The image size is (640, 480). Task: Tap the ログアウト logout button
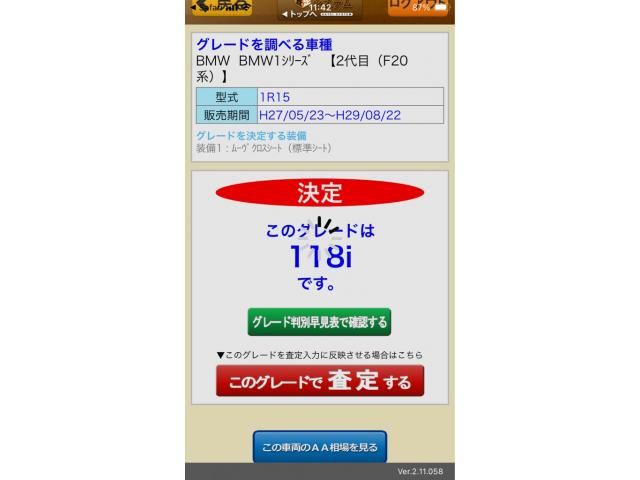(x=418, y=9)
